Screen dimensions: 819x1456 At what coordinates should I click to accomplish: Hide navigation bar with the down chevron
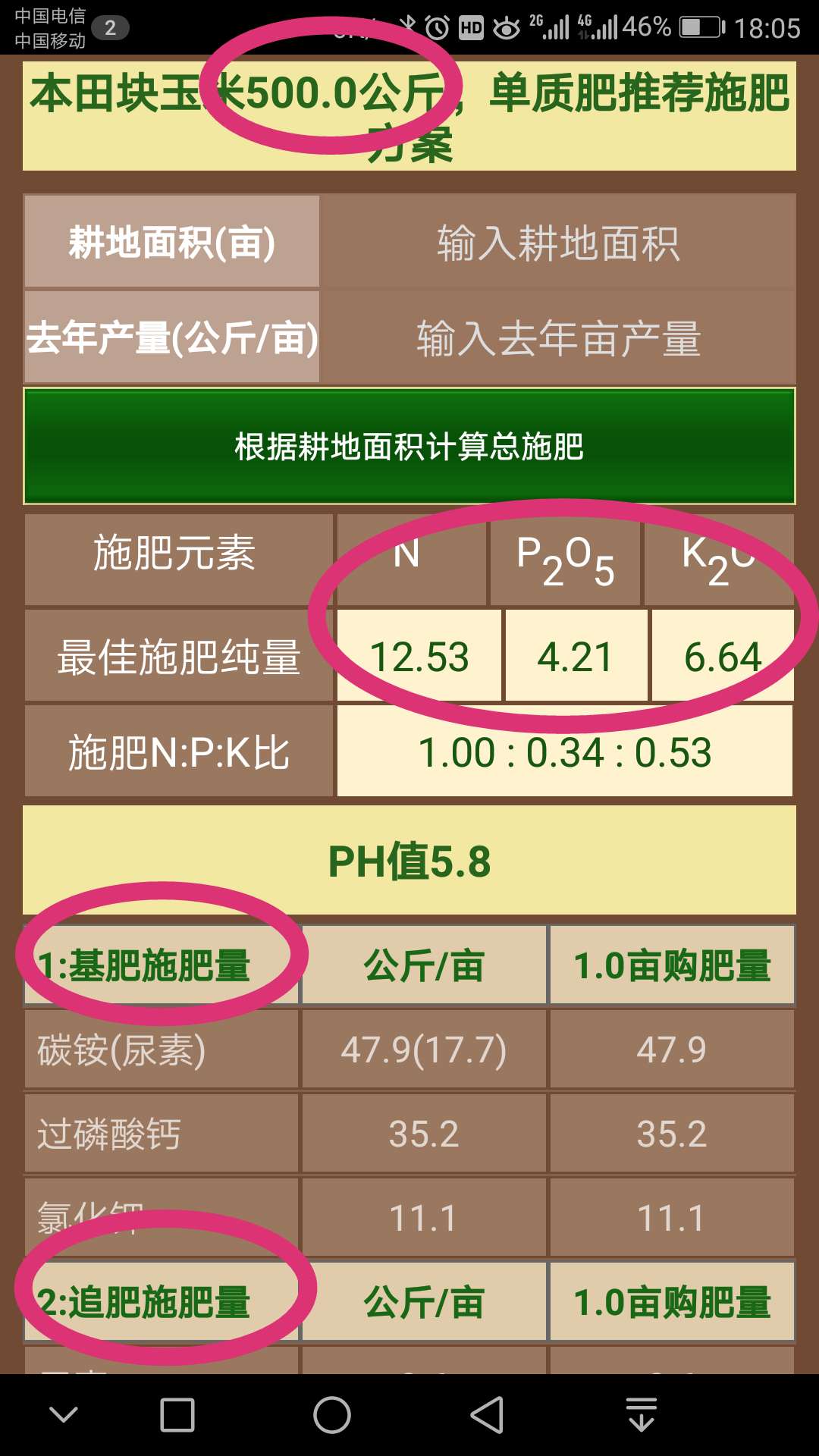pos(64,1415)
